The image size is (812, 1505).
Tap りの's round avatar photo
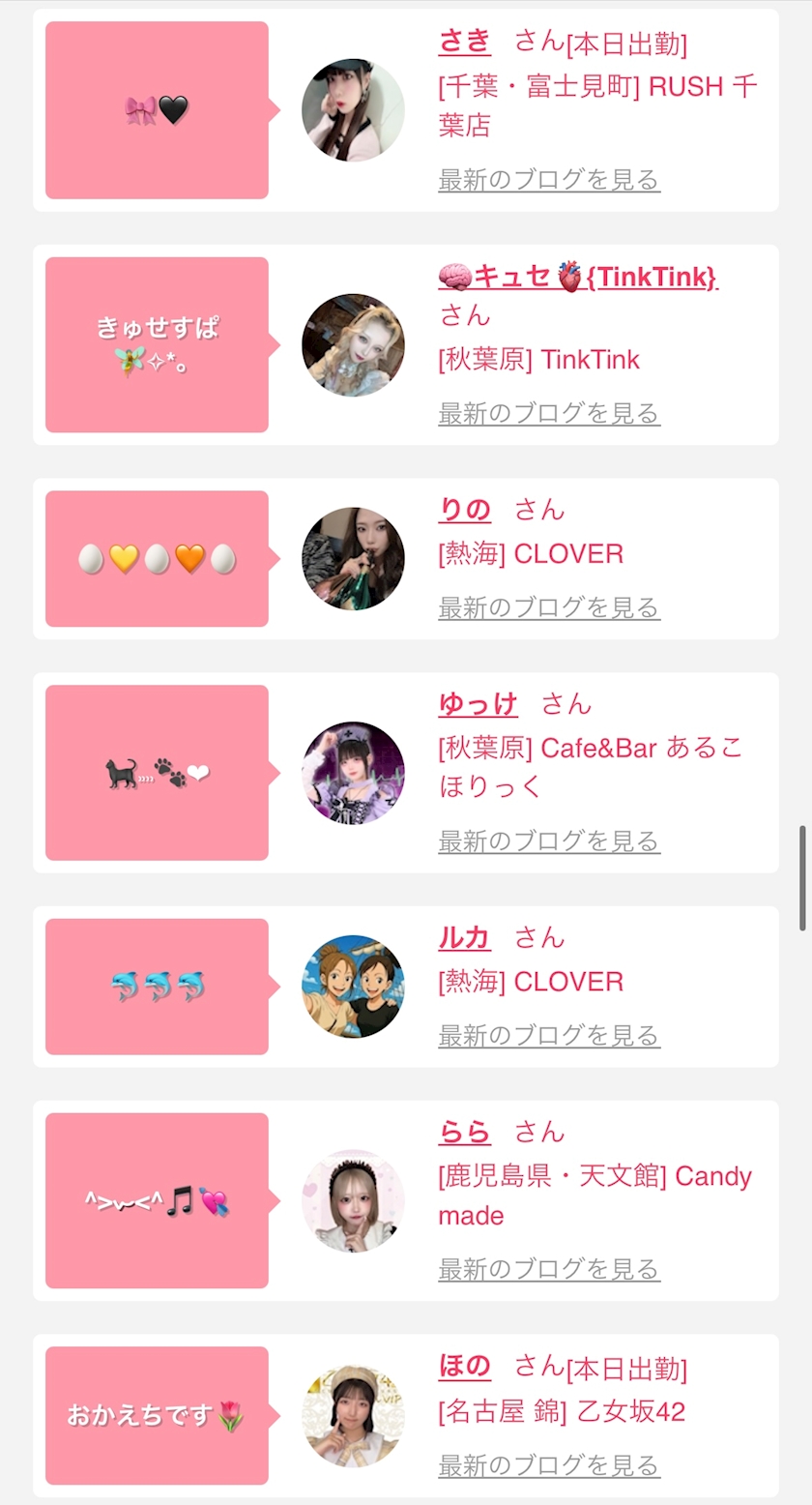click(353, 559)
